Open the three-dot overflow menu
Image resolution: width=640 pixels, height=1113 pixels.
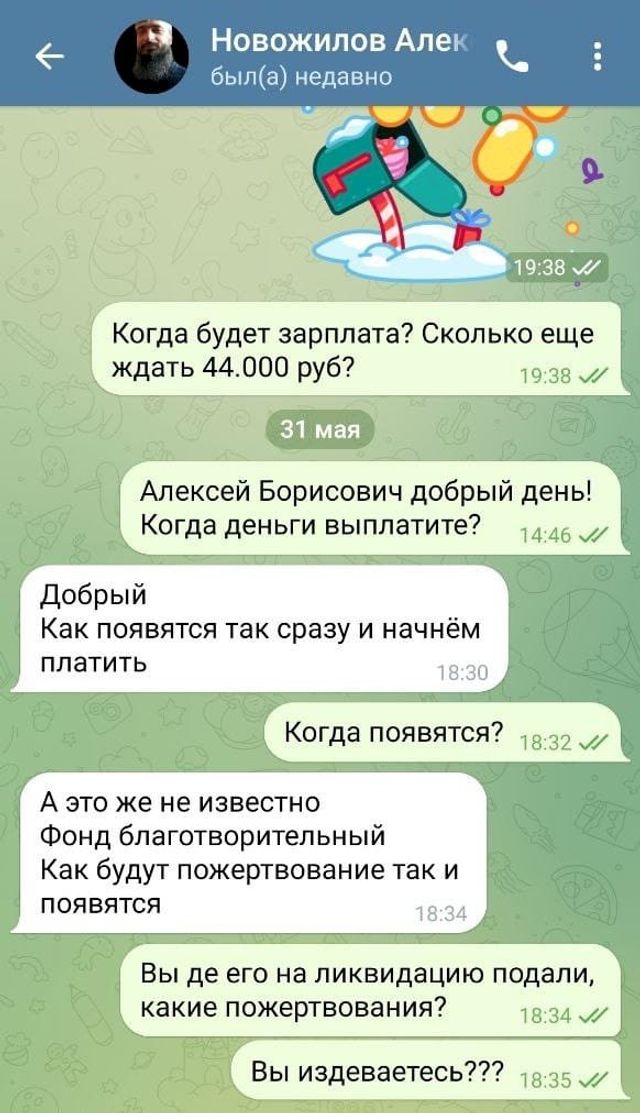597,57
